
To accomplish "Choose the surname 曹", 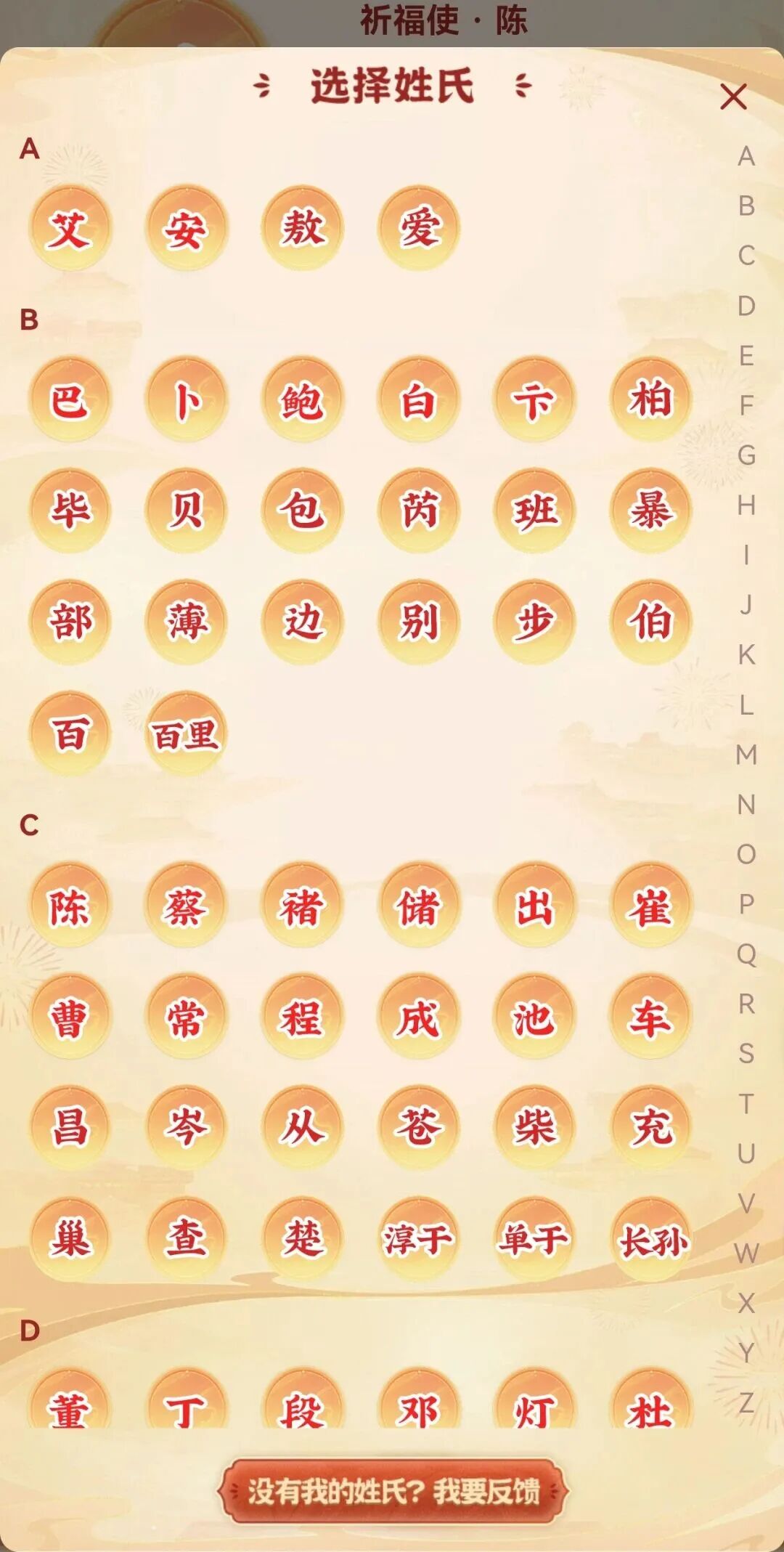I will coord(70,1017).
